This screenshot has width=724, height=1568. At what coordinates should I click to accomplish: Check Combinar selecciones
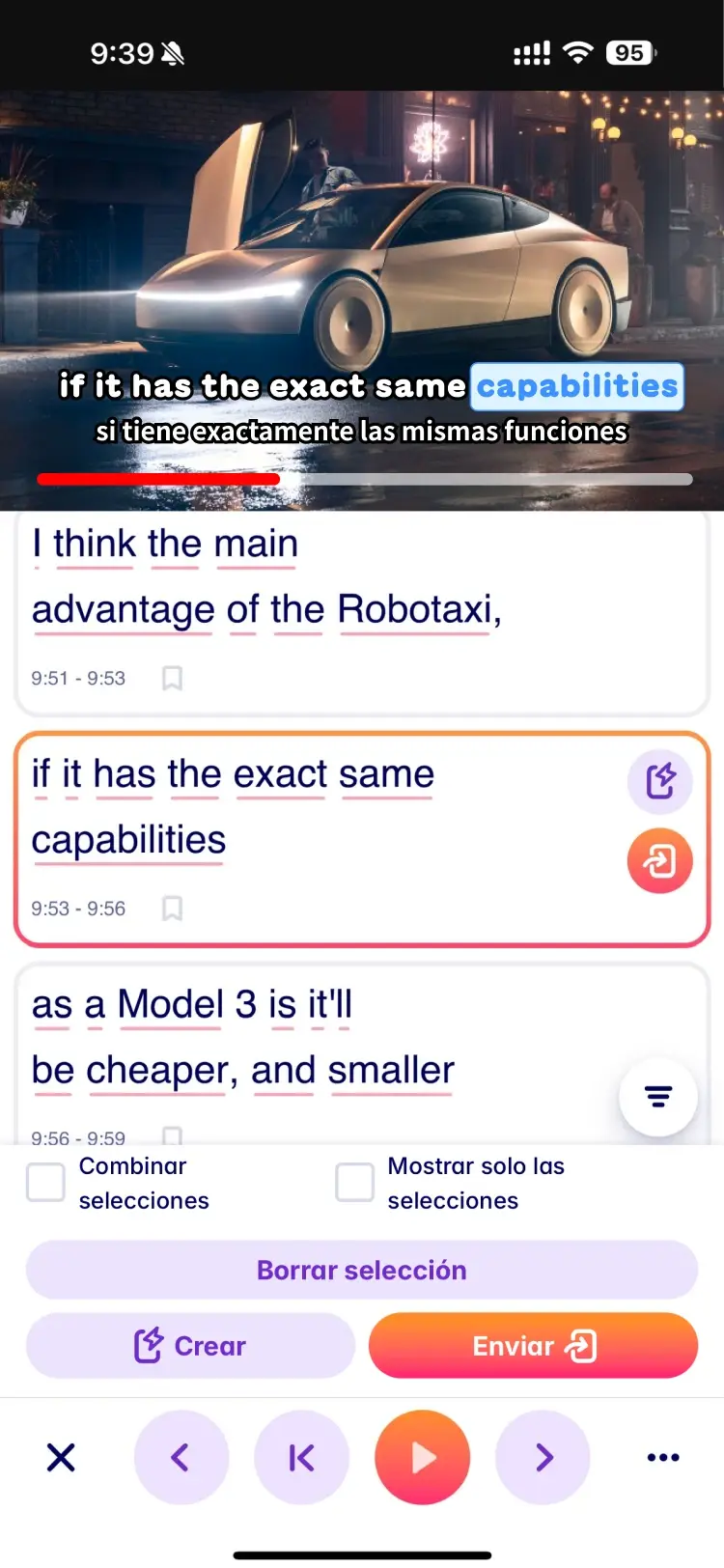click(45, 1182)
